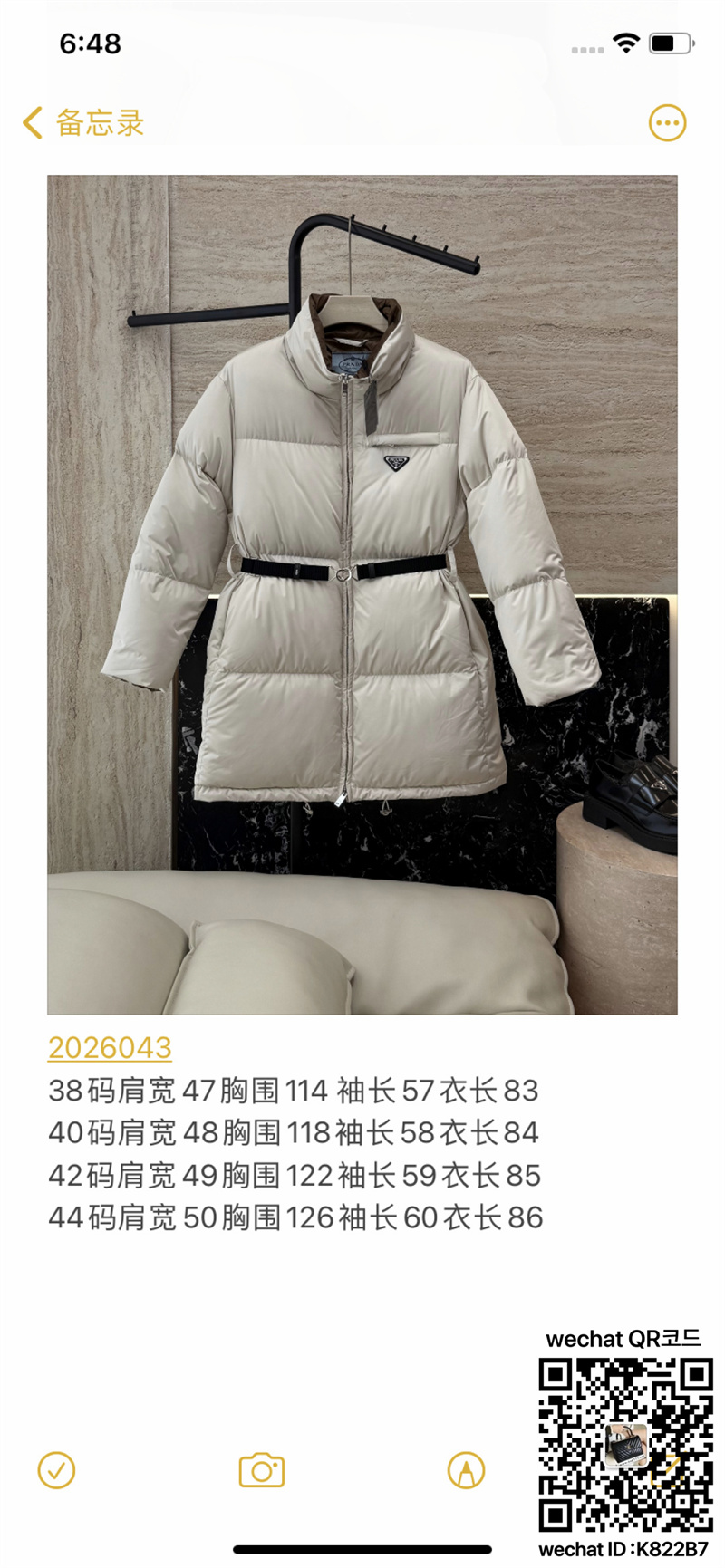The height and width of the screenshot is (1568, 725).
Task: Open the more options ellipsis menu
Action: coord(667,123)
